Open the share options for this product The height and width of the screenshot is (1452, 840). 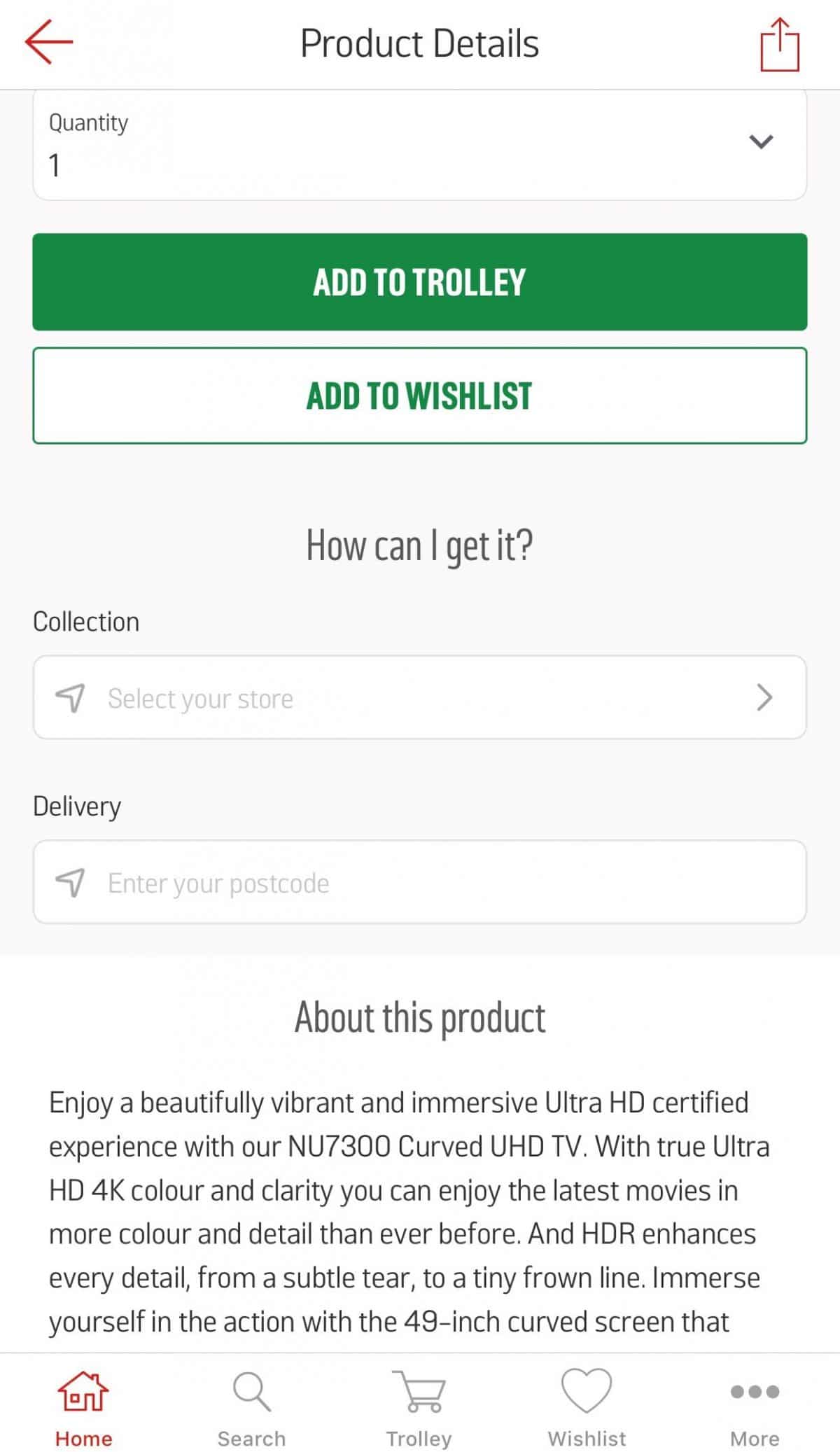pos(780,42)
